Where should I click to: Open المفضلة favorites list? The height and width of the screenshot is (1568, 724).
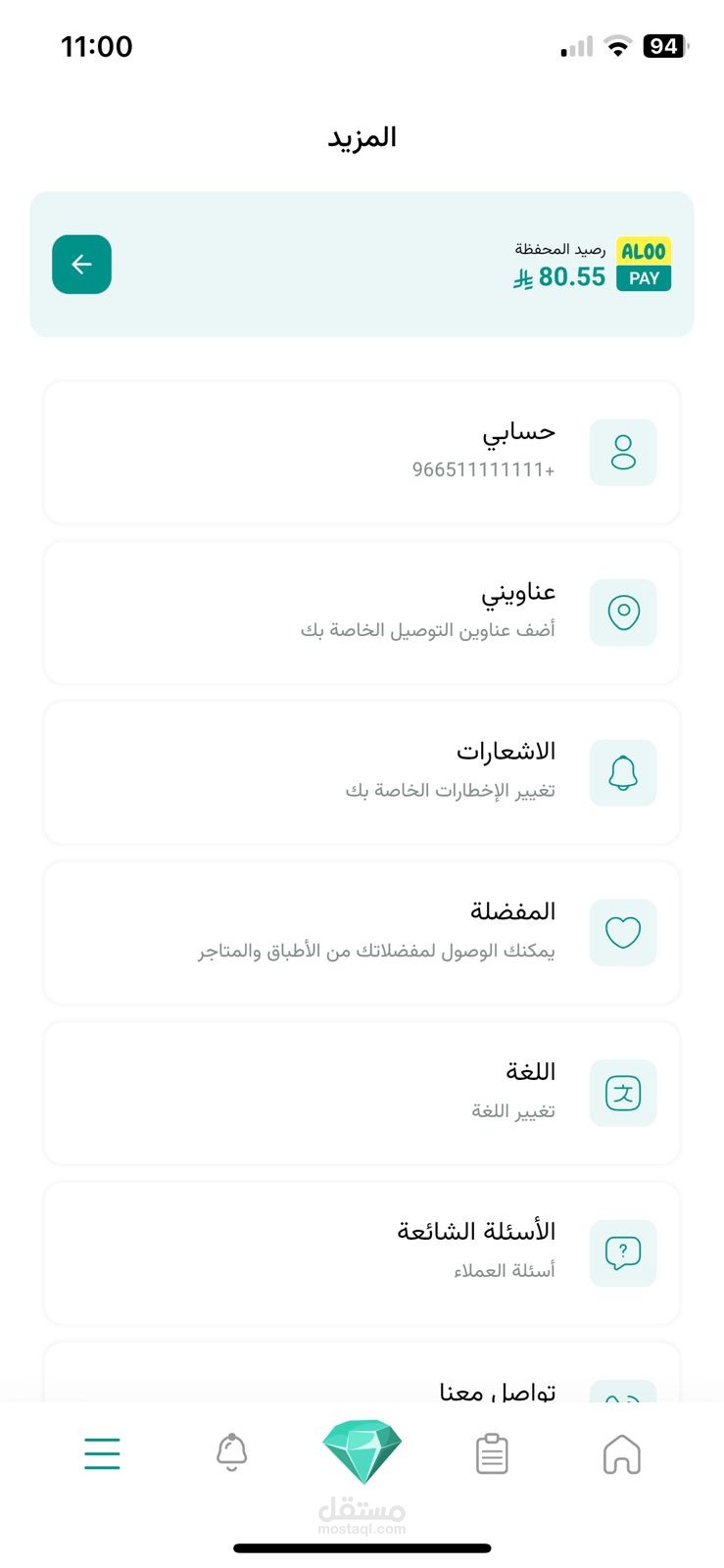pos(362,932)
